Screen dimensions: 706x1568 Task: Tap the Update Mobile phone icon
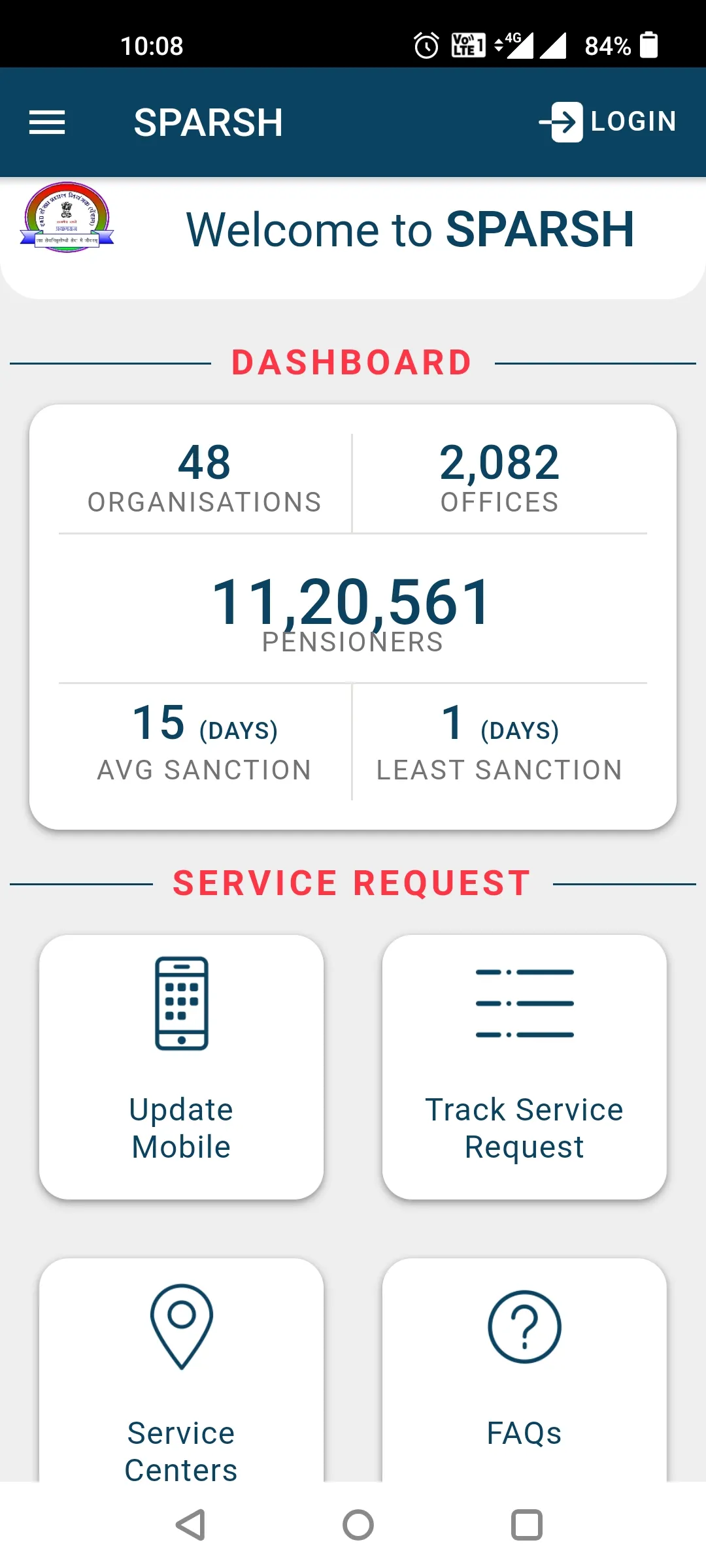click(180, 1004)
